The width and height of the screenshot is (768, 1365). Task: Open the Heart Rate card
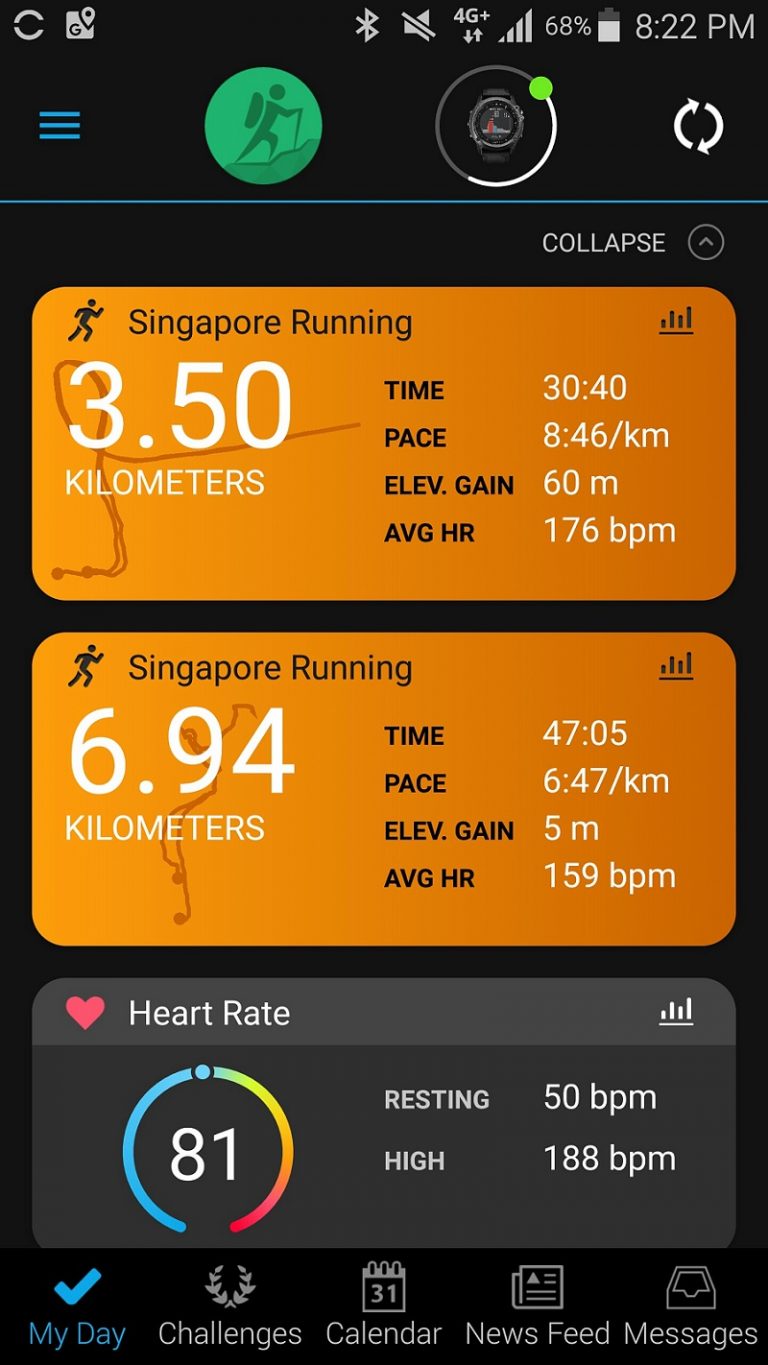[384, 1112]
